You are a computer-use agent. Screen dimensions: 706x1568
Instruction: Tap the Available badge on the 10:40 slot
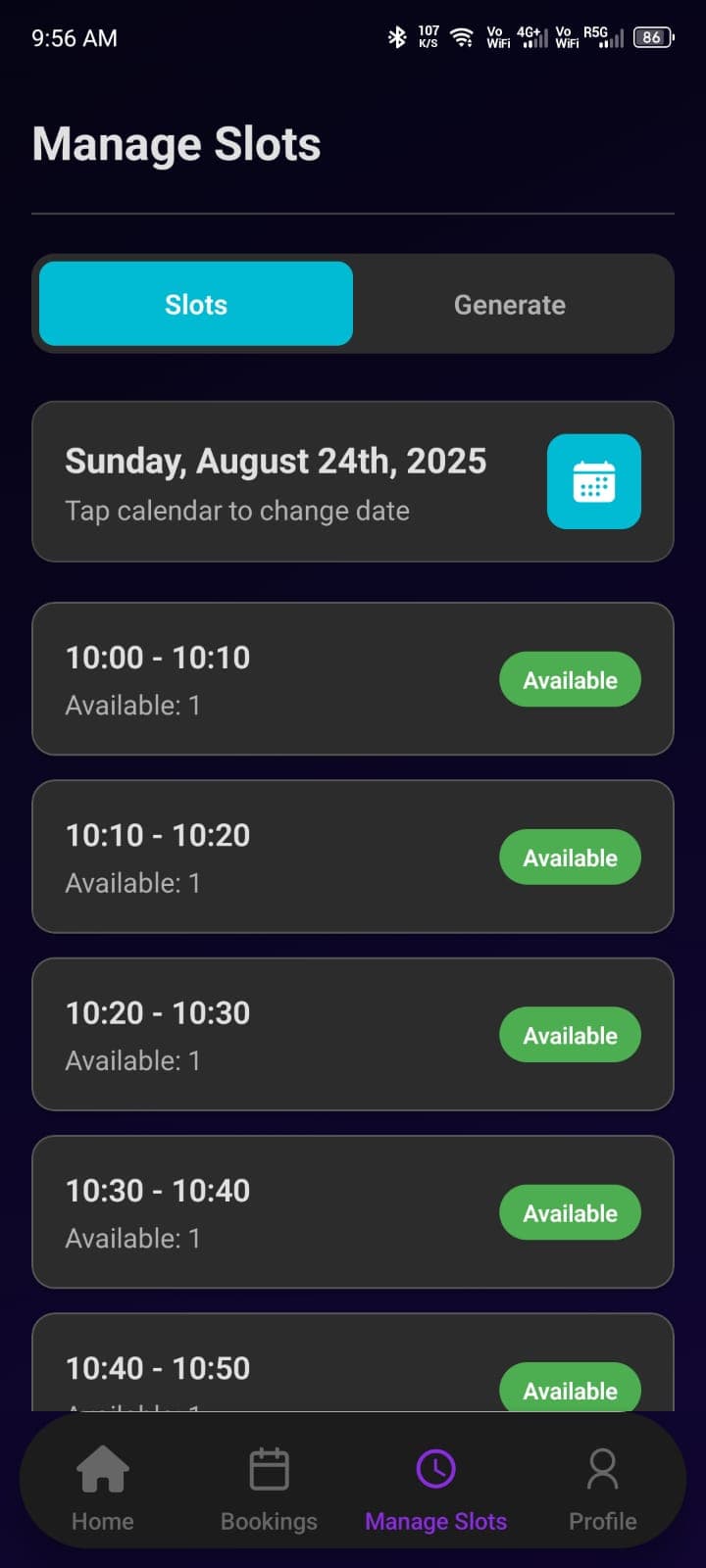pos(570,1390)
